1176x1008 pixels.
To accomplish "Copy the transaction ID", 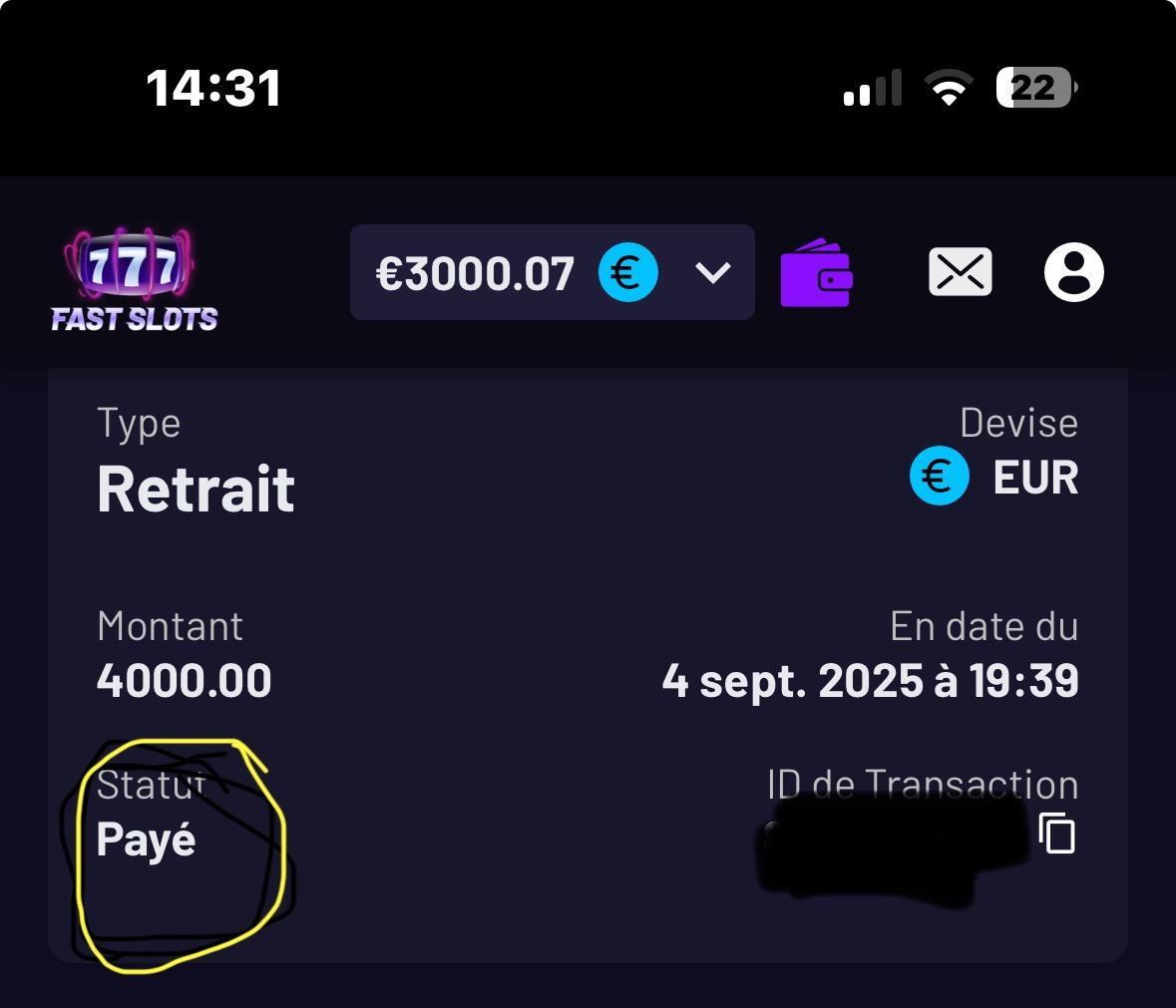I will pyautogui.click(x=1056, y=834).
